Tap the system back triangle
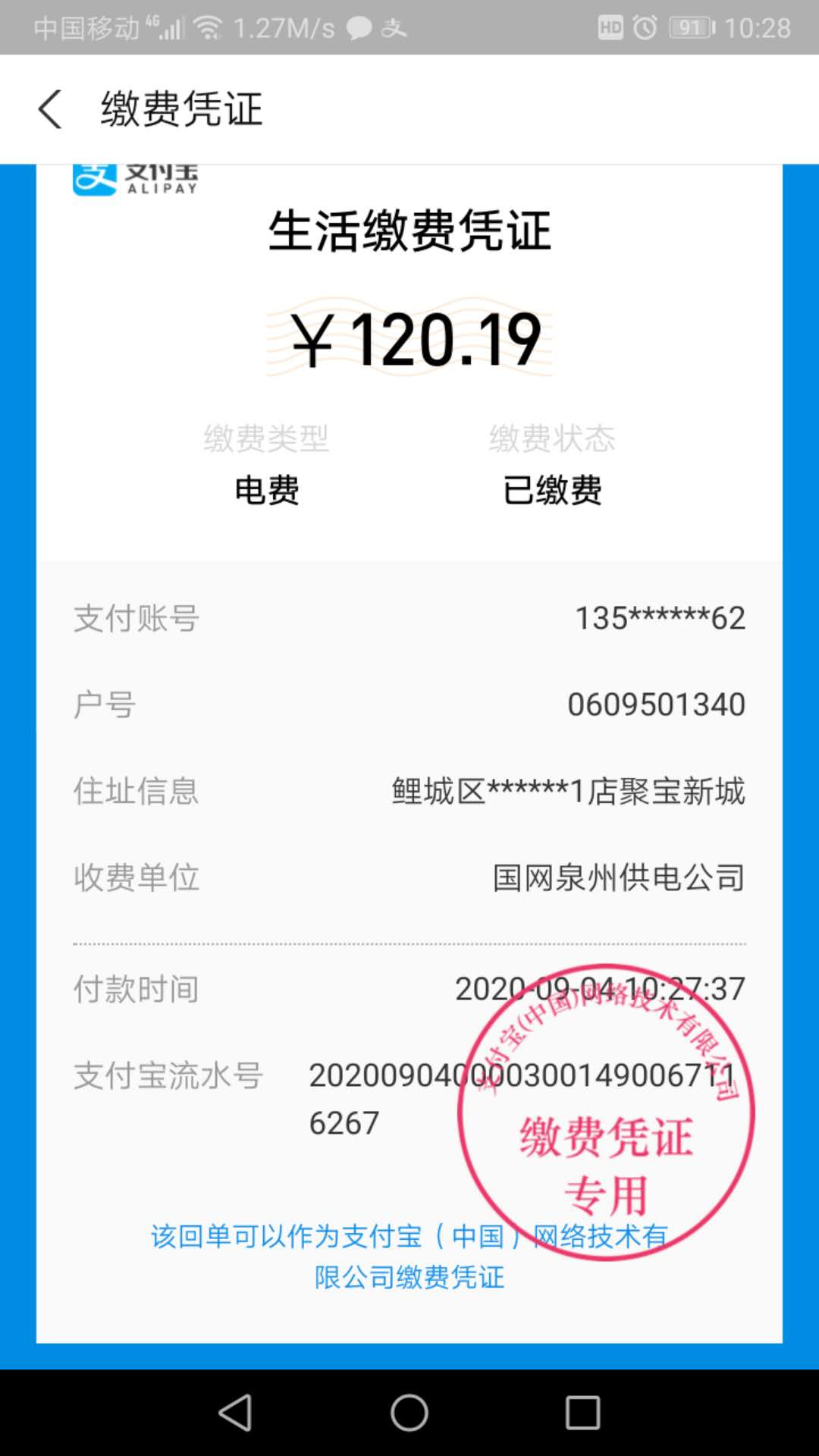 (x=236, y=1413)
